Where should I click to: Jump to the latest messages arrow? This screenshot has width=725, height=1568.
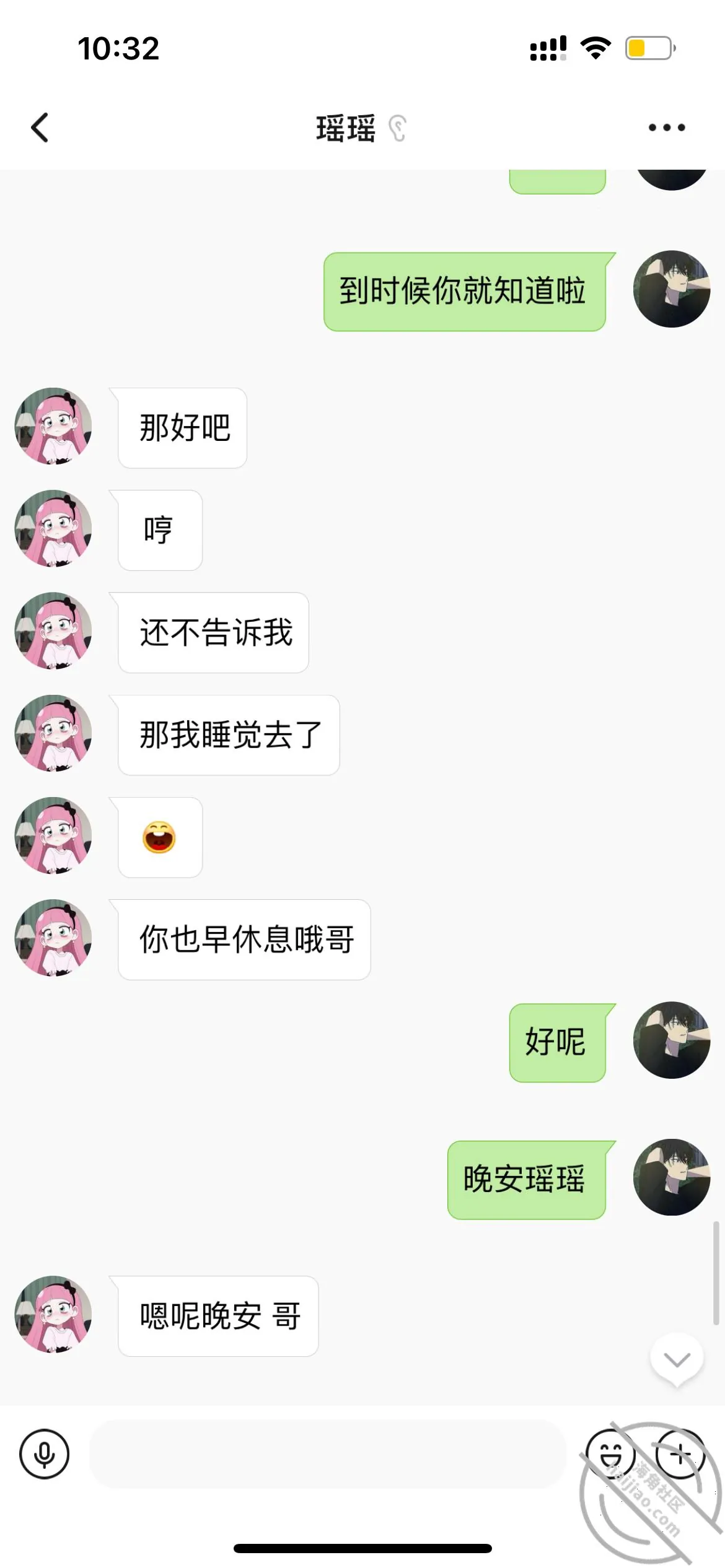[x=677, y=1360]
